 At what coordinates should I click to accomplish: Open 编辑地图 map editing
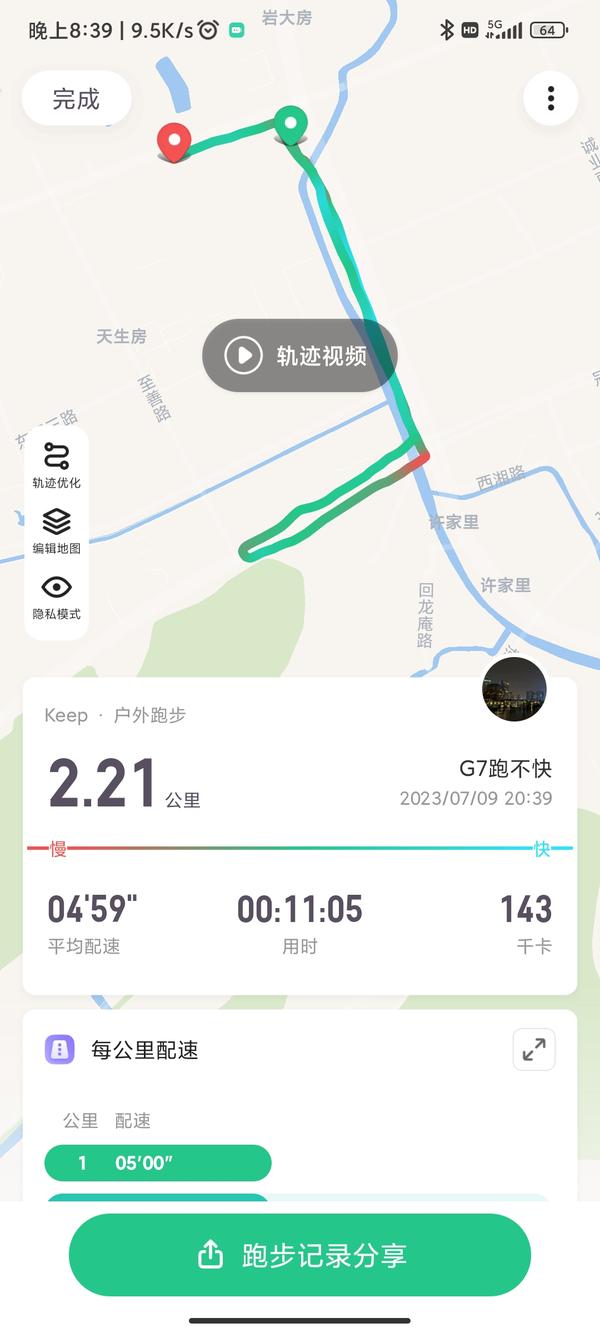(57, 531)
